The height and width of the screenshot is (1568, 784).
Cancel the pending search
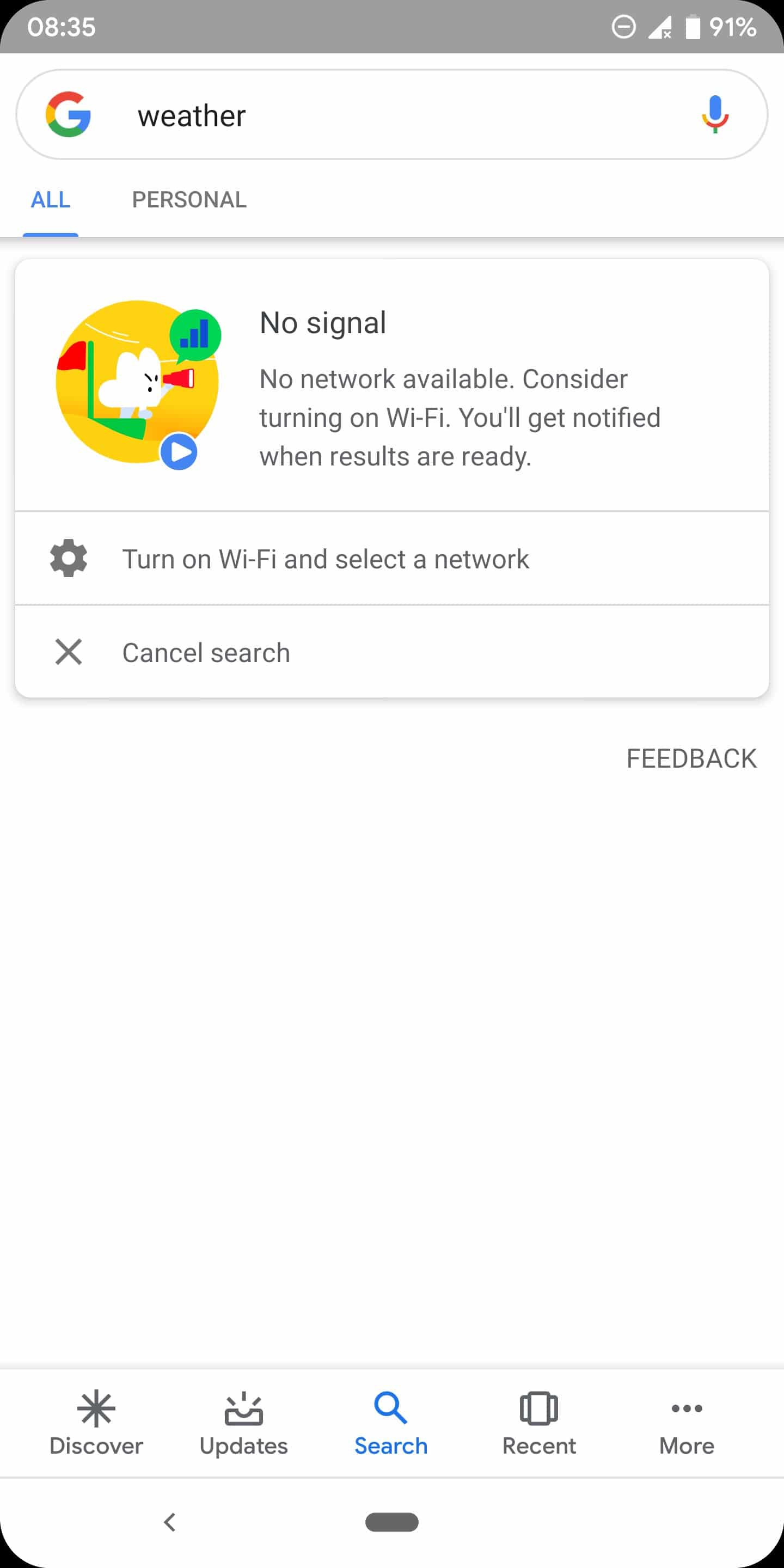[x=206, y=653]
